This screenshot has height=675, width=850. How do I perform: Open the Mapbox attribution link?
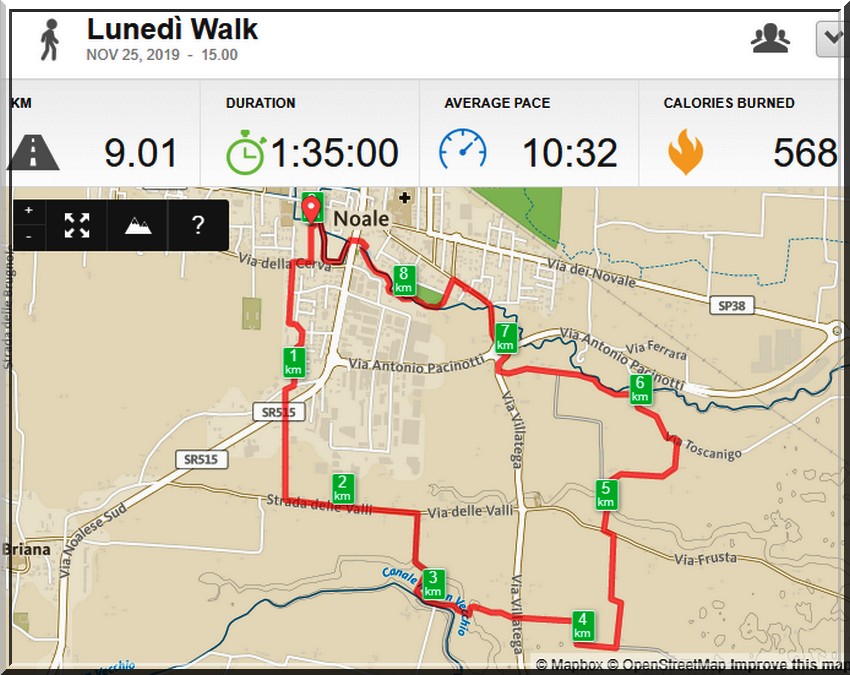click(564, 665)
